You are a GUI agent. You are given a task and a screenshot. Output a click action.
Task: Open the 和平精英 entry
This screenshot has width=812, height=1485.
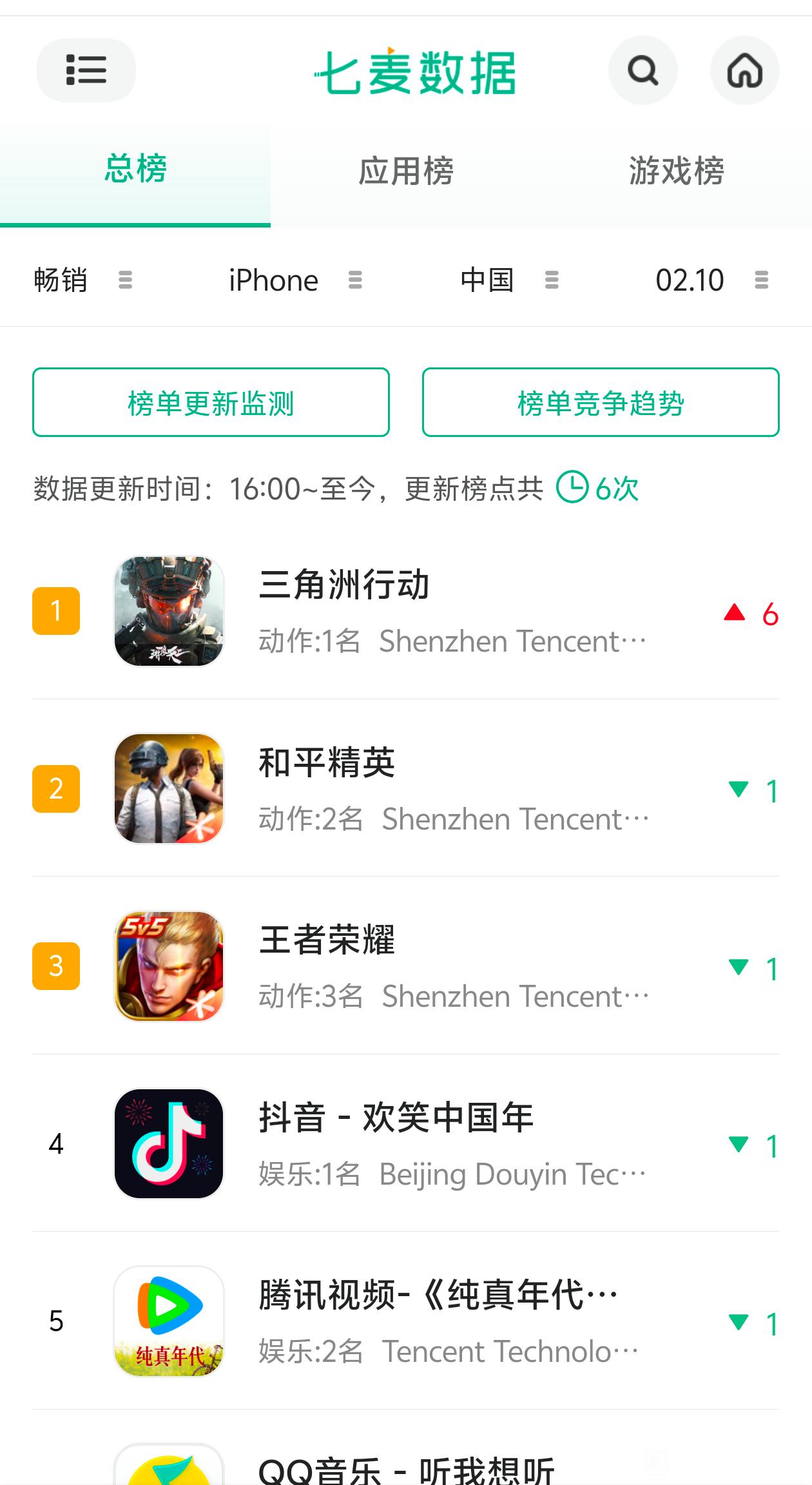pyautogui.click(x=406, y=788)
